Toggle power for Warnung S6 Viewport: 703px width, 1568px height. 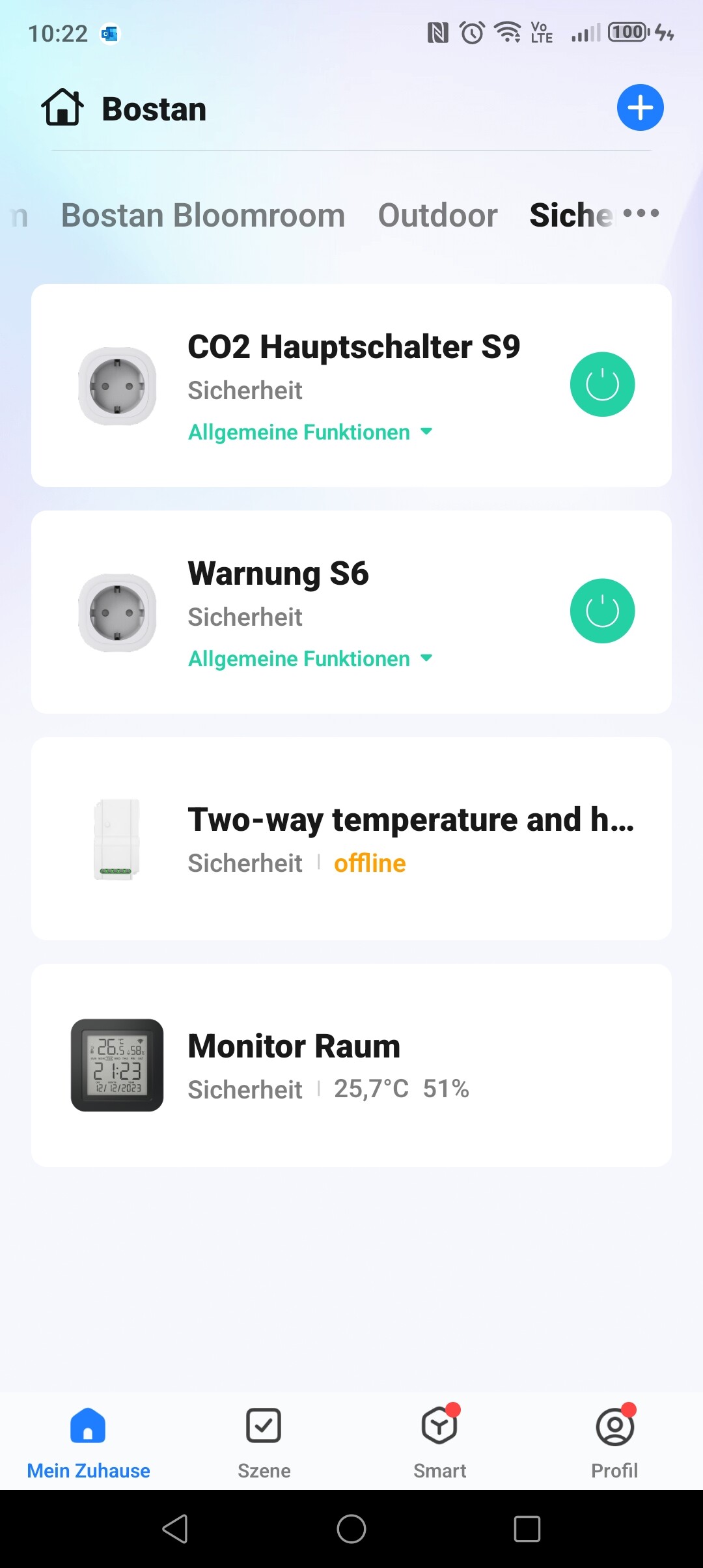[x=602, y=611]
